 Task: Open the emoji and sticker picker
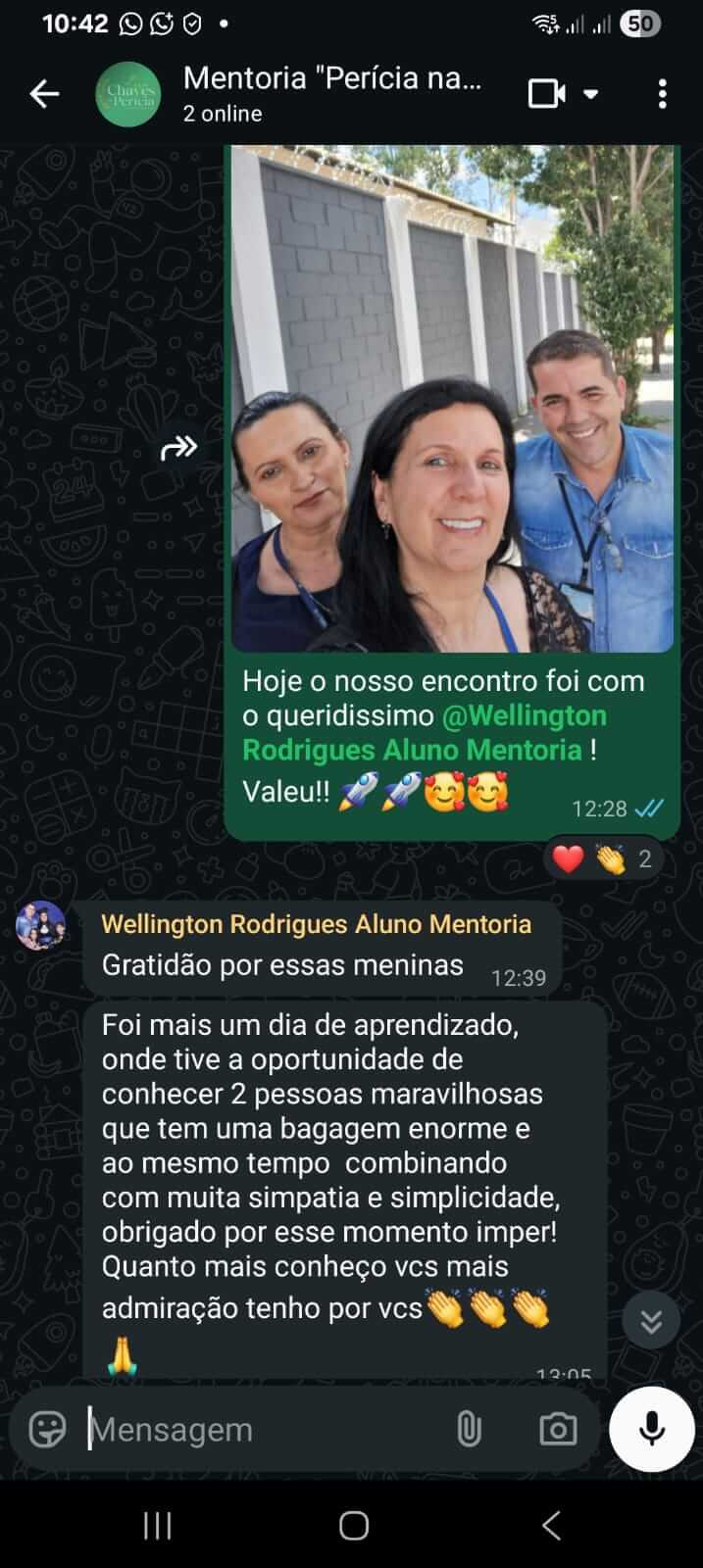coord(47,1430)
